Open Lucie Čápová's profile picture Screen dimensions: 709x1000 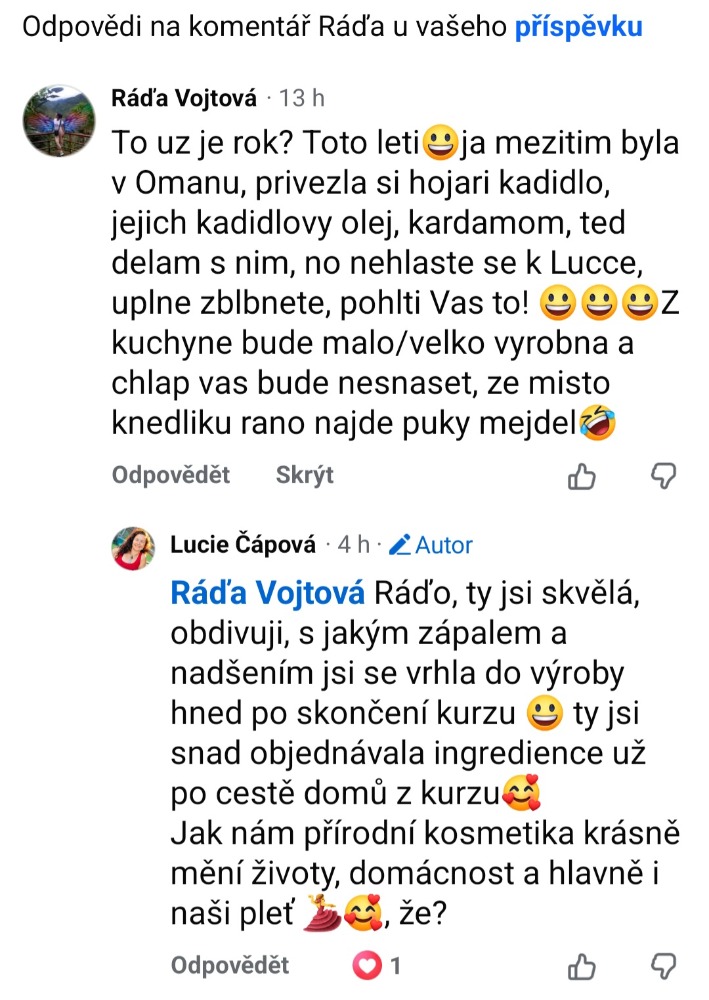tap(136, 546)
